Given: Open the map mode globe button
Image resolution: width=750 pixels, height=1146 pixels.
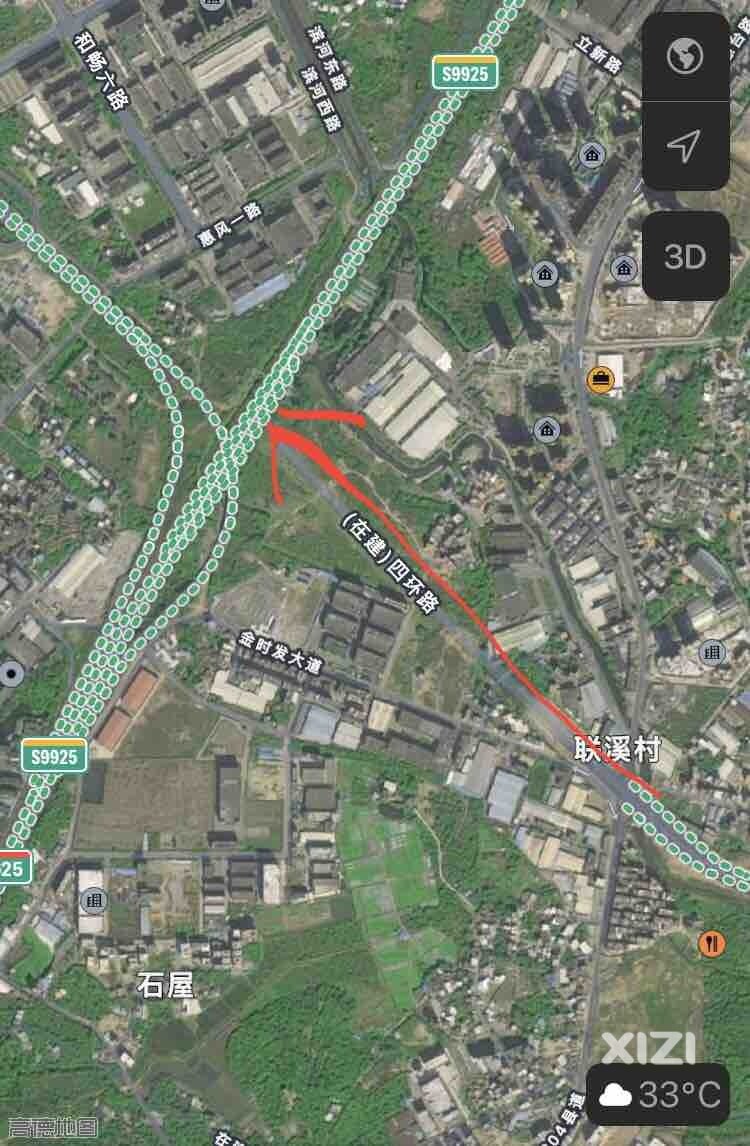Looking at the screenshot, I should pyautogui.click(x=685, y=57).
